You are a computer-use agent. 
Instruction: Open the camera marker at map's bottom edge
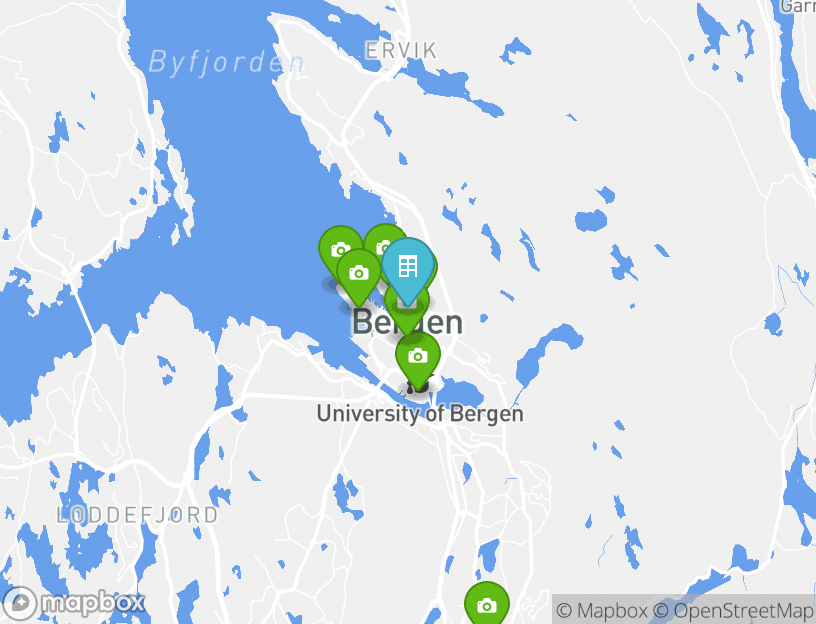coord(486,605)
